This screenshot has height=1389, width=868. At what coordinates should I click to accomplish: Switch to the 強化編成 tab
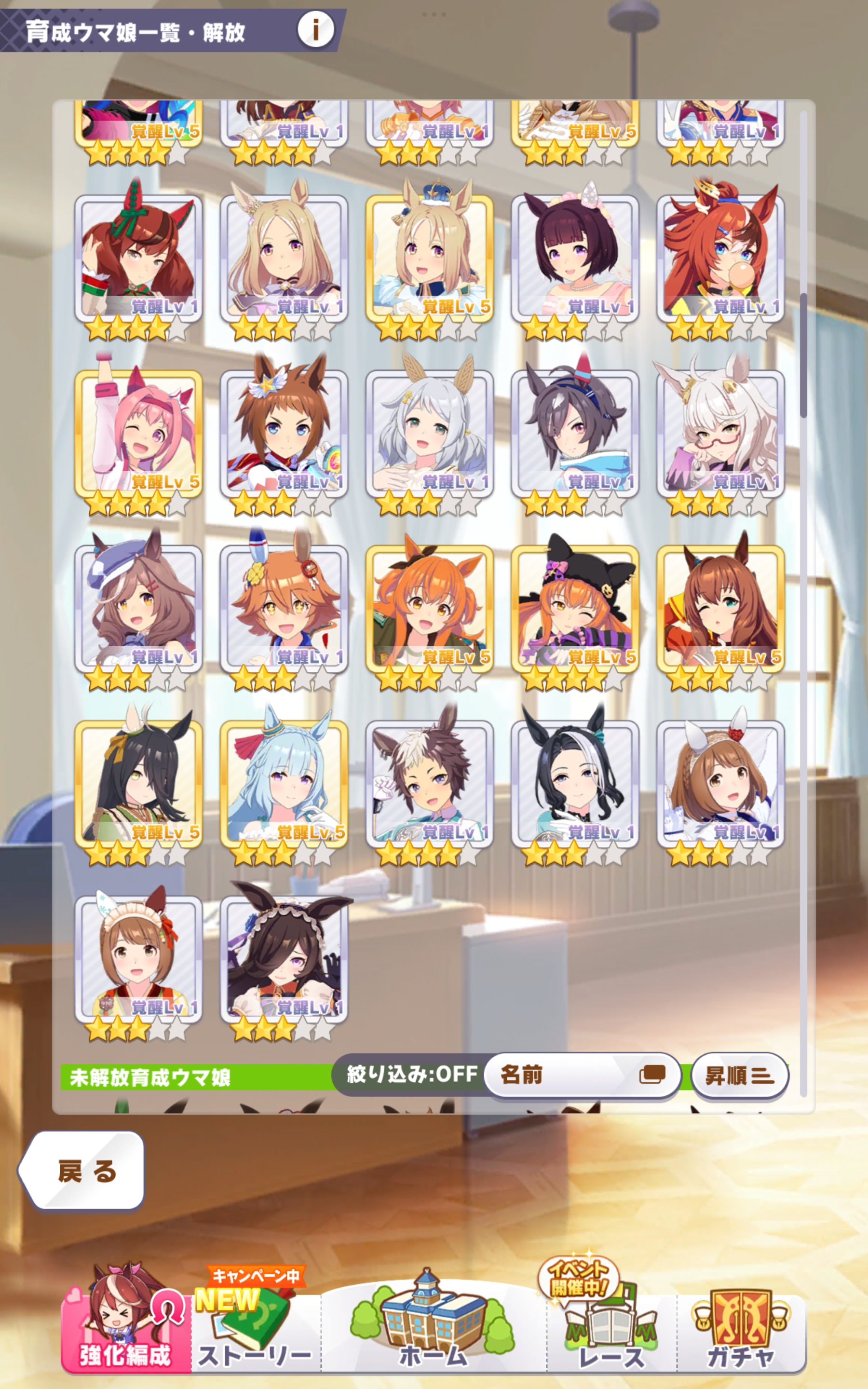point(125,1330)
